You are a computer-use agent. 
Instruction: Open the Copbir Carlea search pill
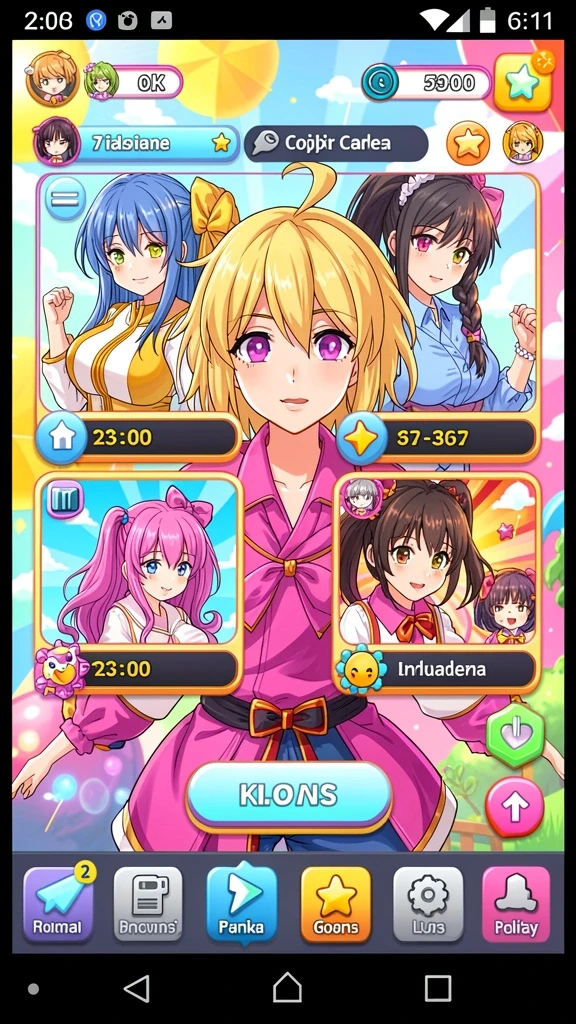click(x=336, y=143)
